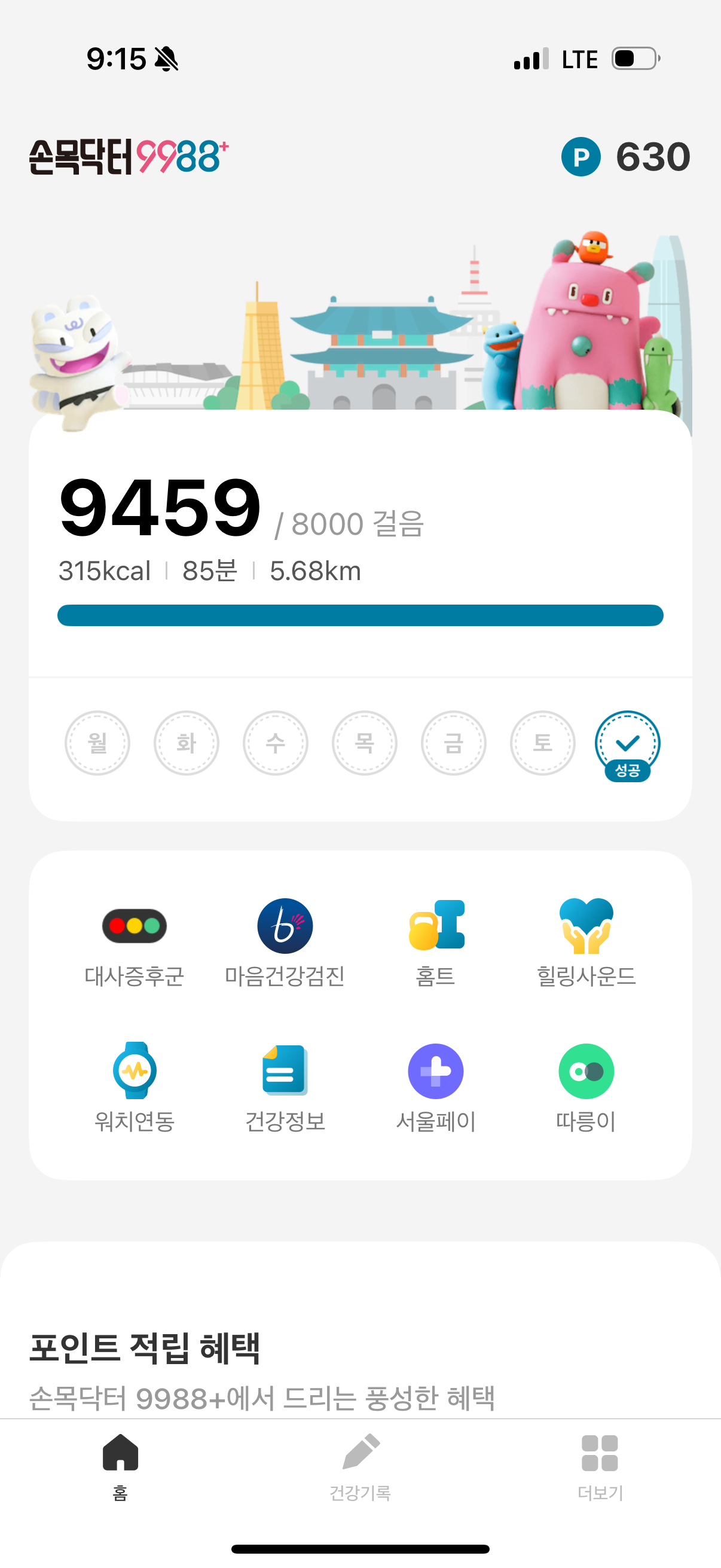Open the 대사증후군 service

[135, 942]
